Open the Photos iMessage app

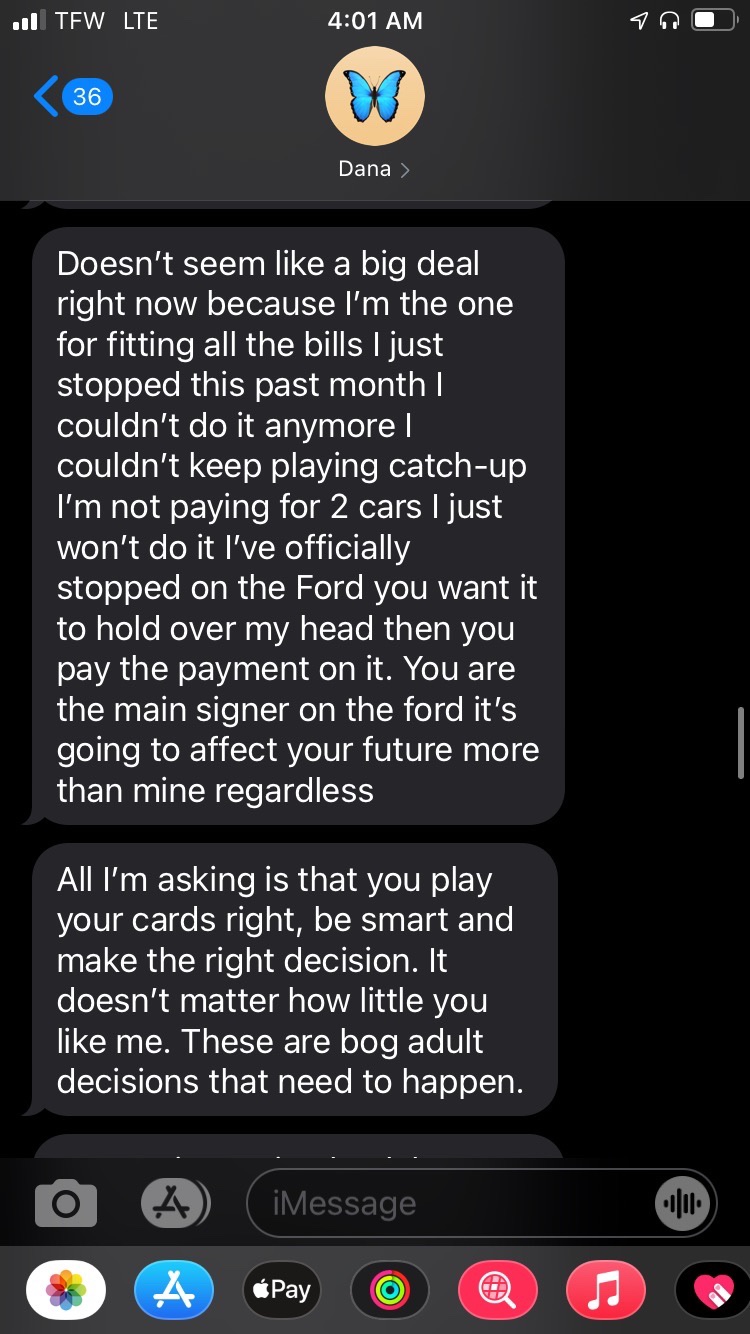pos(66,1290)
